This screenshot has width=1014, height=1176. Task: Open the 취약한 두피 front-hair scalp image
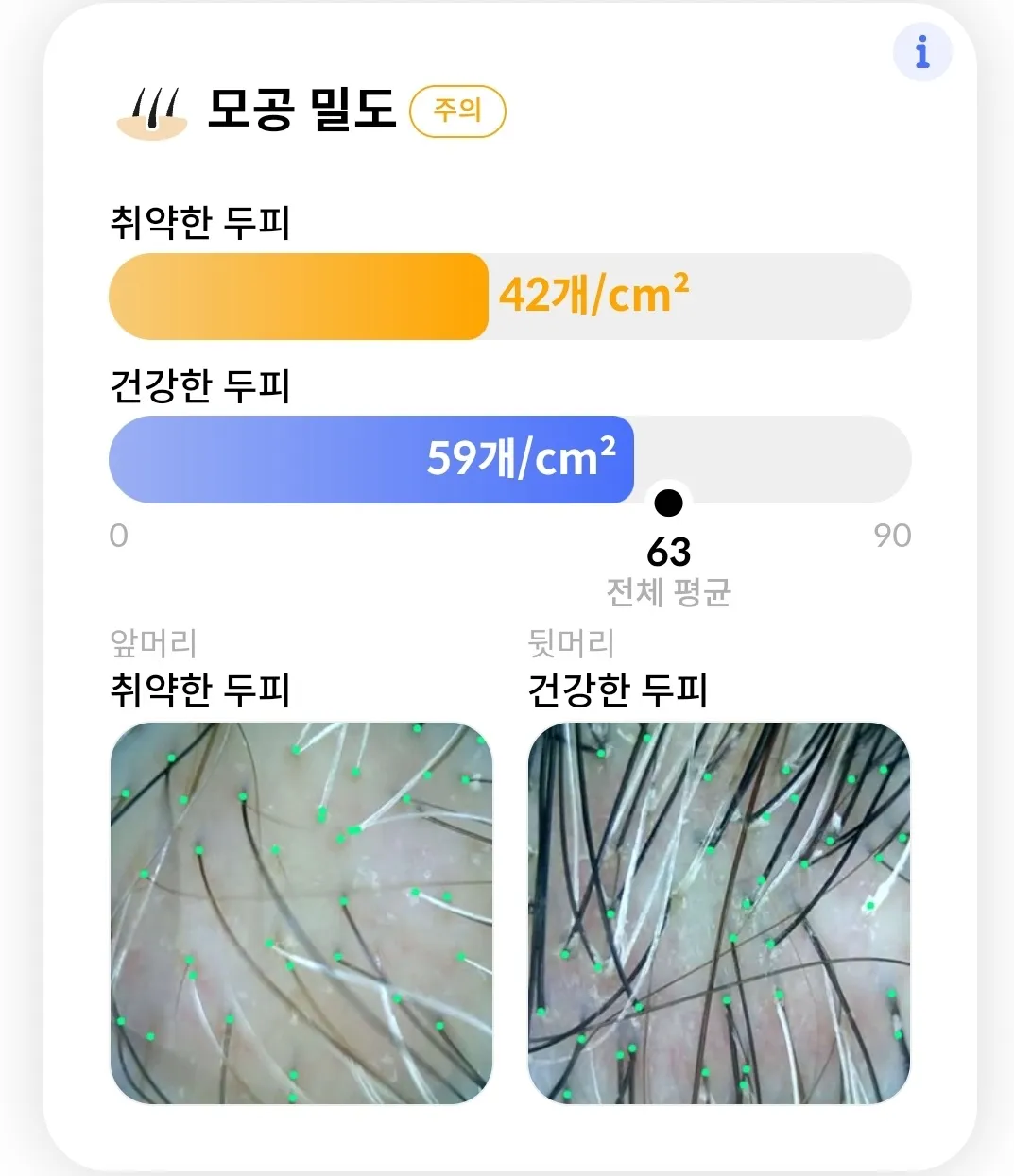click(301, 912)
